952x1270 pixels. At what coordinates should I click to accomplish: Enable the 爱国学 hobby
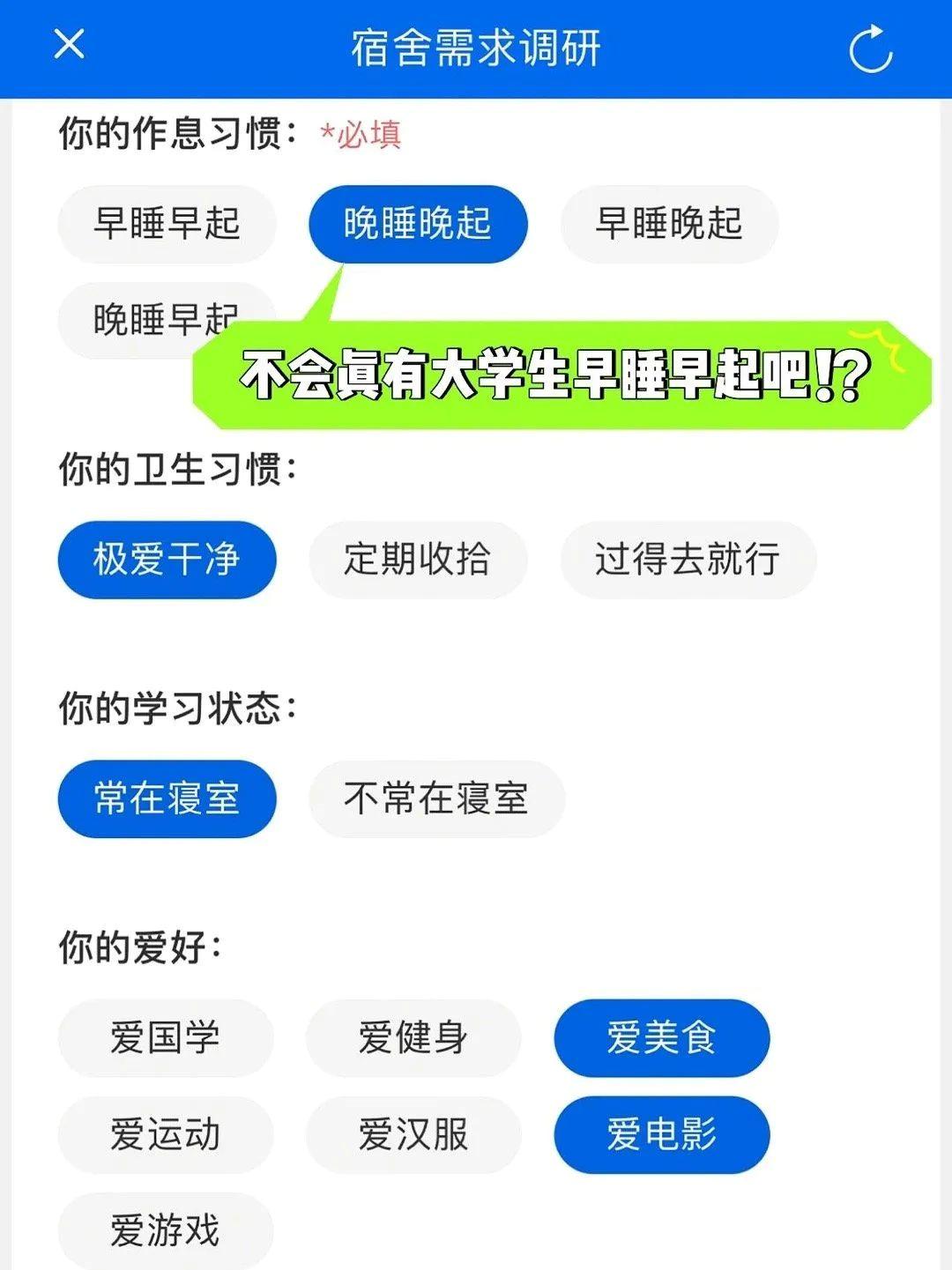pos(167,1038)
